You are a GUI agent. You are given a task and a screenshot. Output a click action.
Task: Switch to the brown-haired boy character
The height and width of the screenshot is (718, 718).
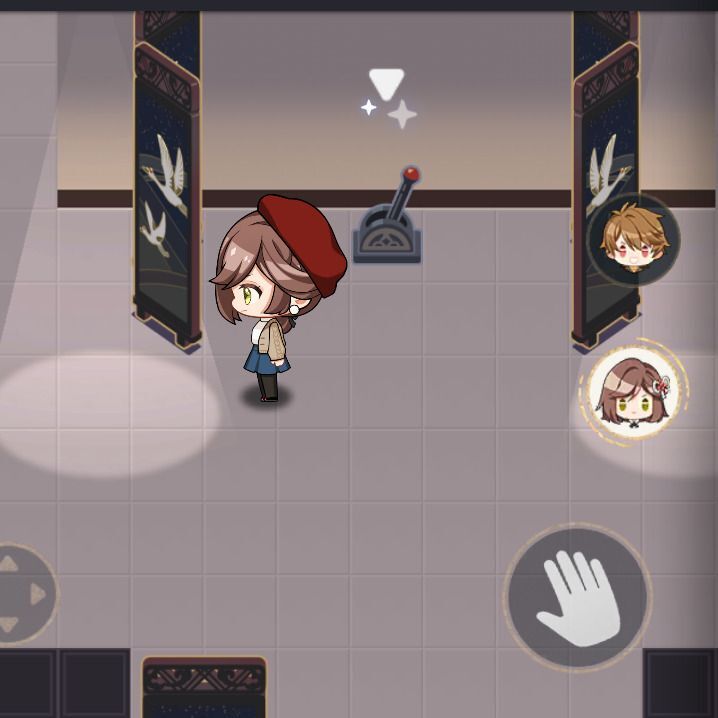pyautogui.click(x=632, y=239)
